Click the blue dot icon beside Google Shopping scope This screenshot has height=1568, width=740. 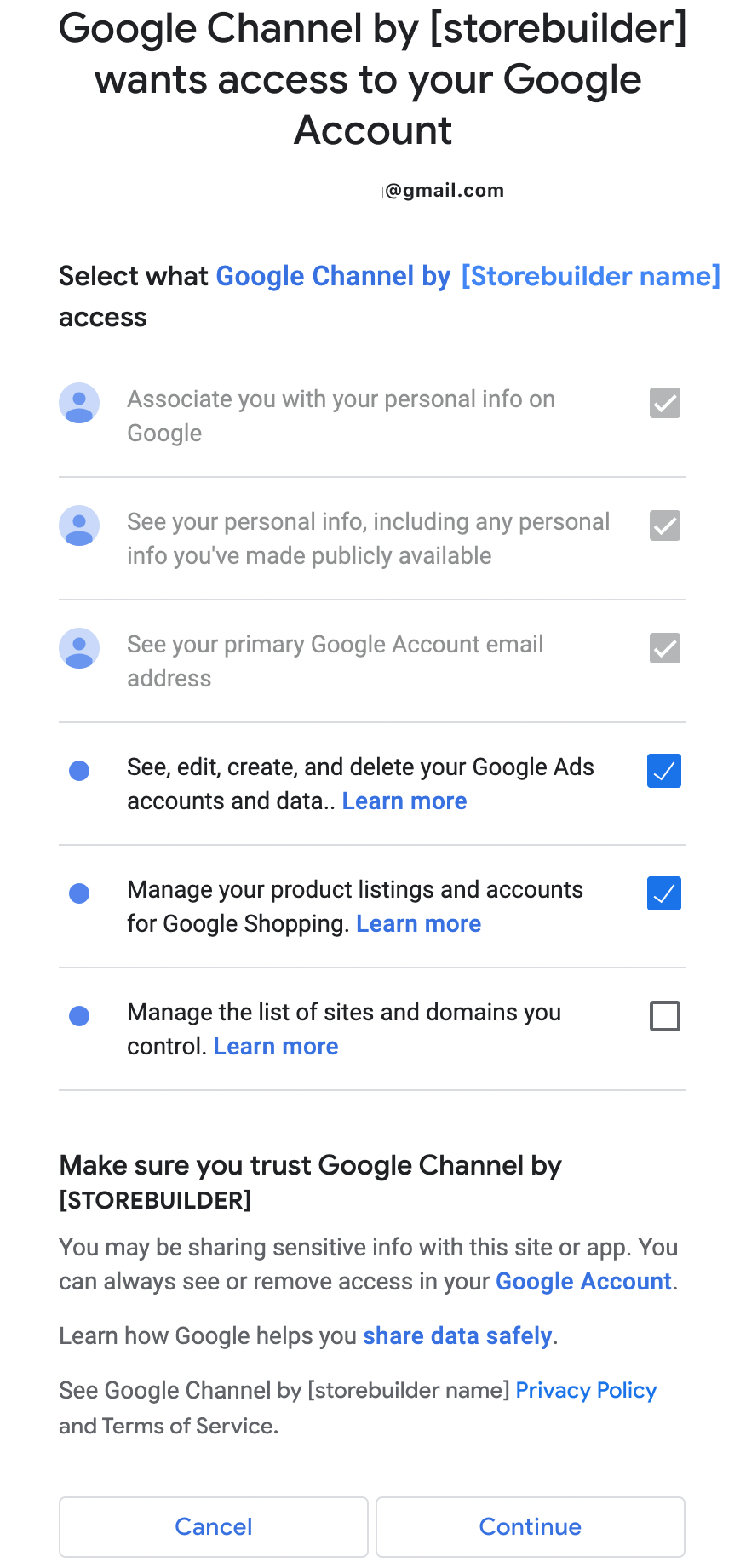click(x=78, y=893)
